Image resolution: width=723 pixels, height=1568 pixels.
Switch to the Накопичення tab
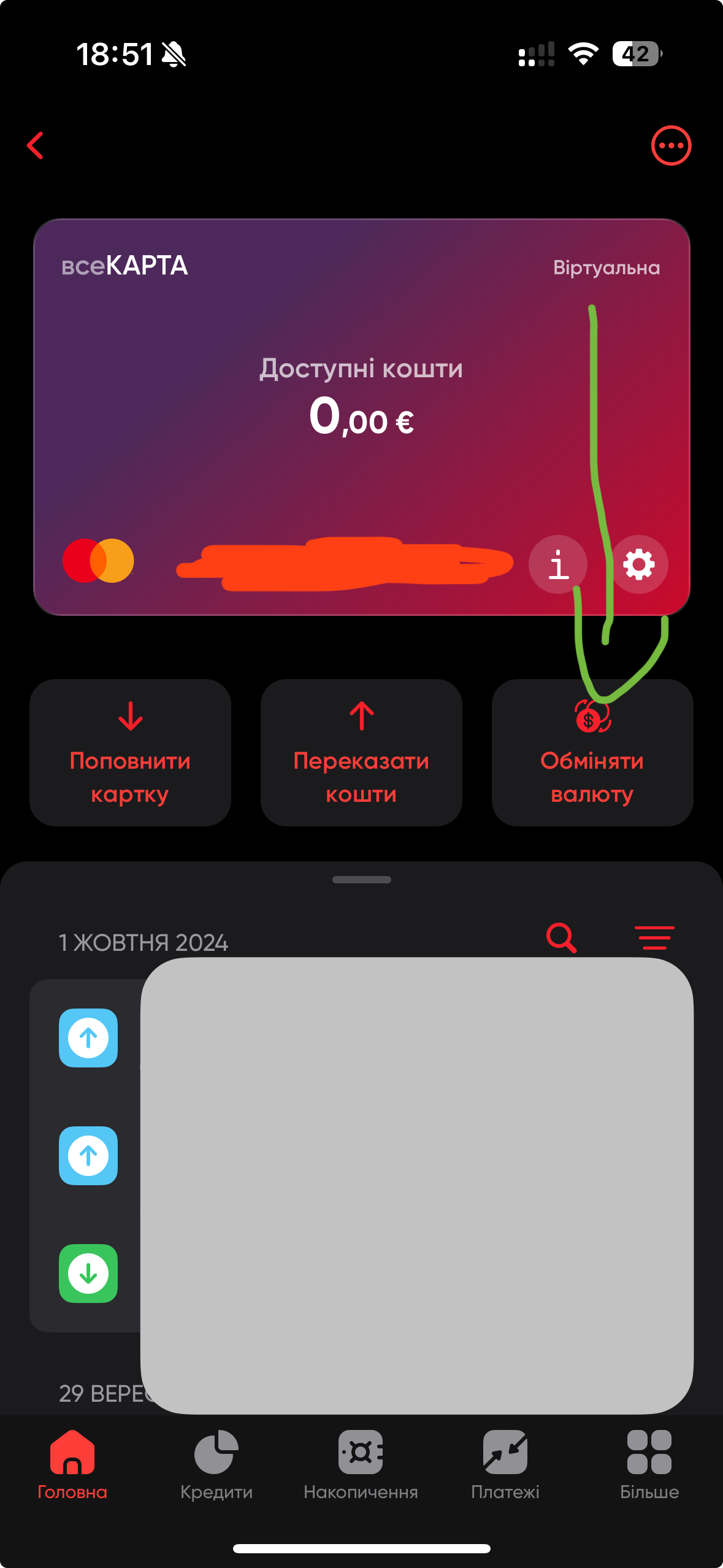pyautogui.click(x=361, y=1464)
